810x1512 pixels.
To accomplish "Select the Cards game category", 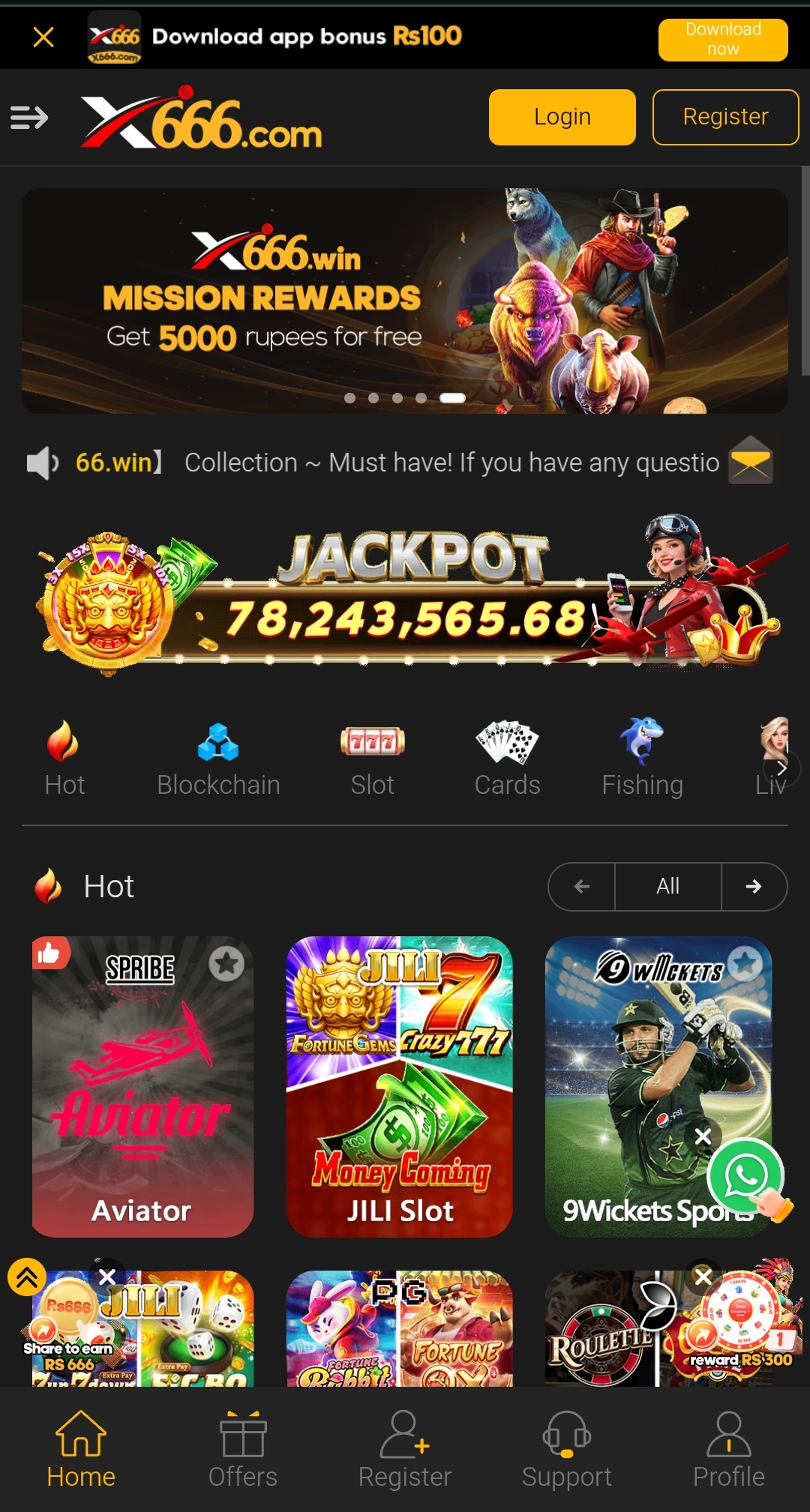I will point(507,759).
